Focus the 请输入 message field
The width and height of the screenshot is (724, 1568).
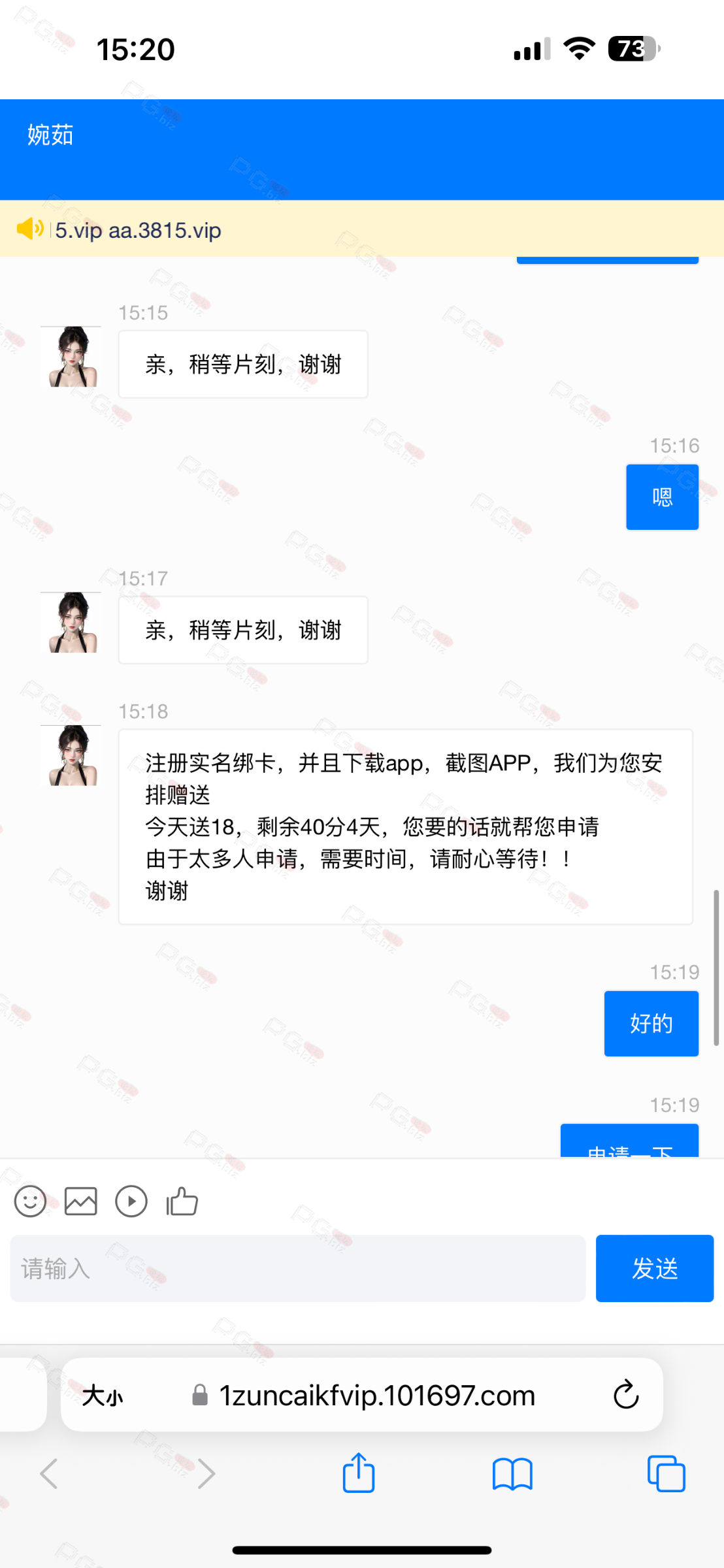click(x=298, y=1268)
